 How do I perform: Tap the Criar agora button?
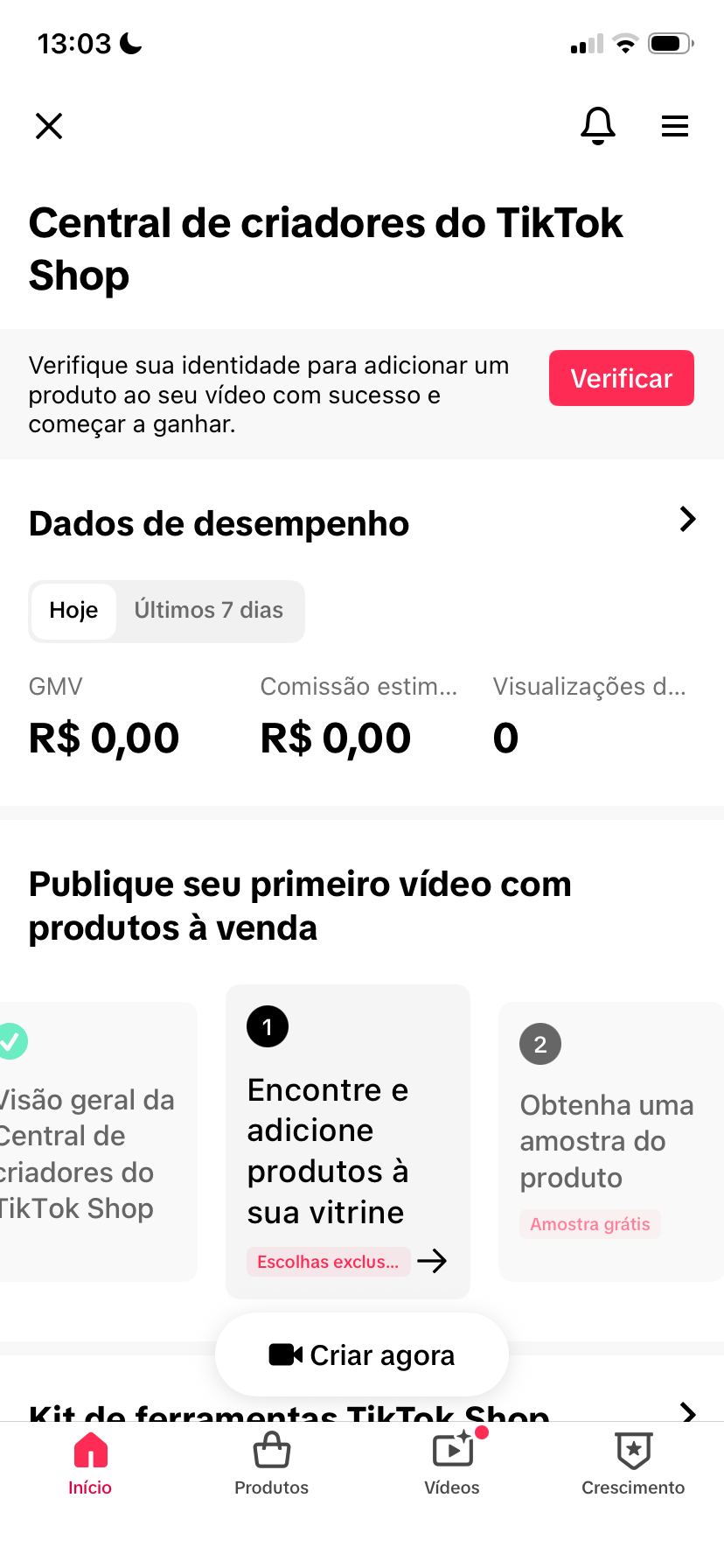tap(362, 1354)
